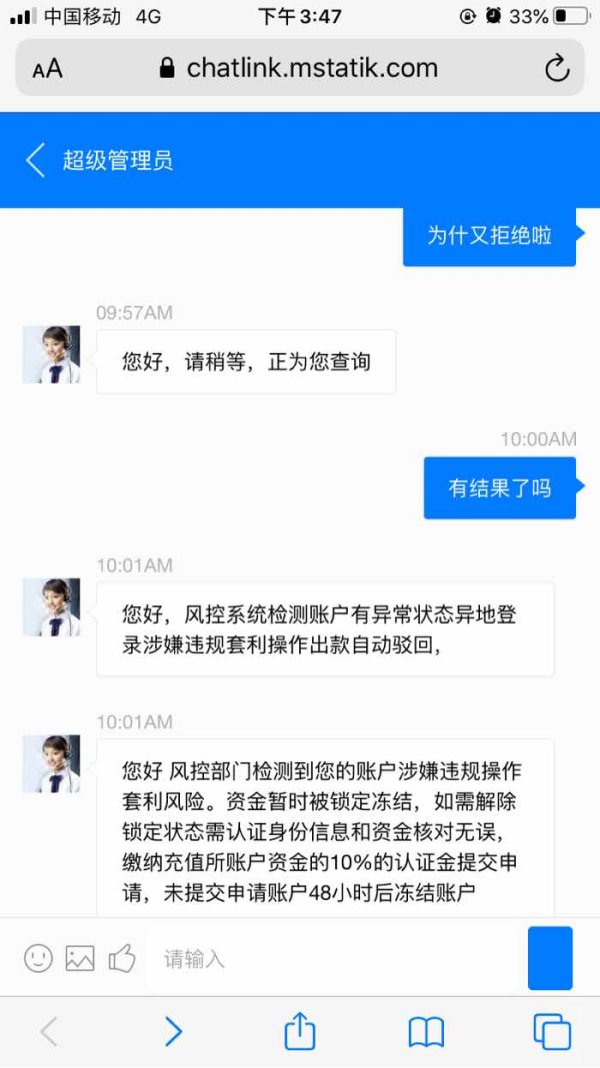Open Safari bookmarks
The image size is (600, 1068).
click(x=426, y=1032)
